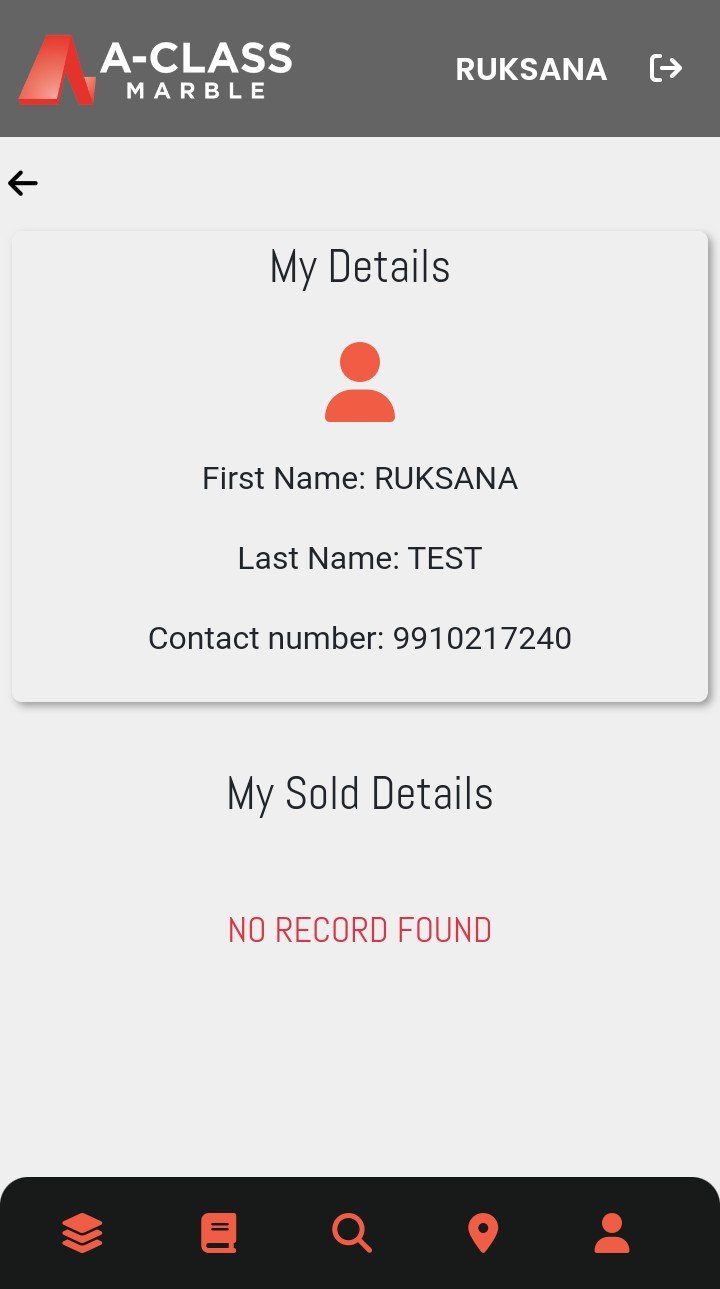Open the catalogue book tab
The height and width of the screenshot is (1289, 720).
[x=219, y=1233]
